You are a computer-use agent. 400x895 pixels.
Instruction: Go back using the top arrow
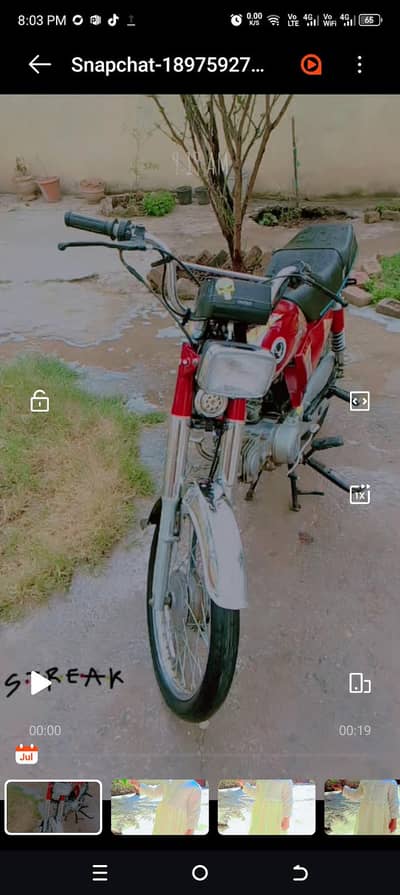coord(39,65)
